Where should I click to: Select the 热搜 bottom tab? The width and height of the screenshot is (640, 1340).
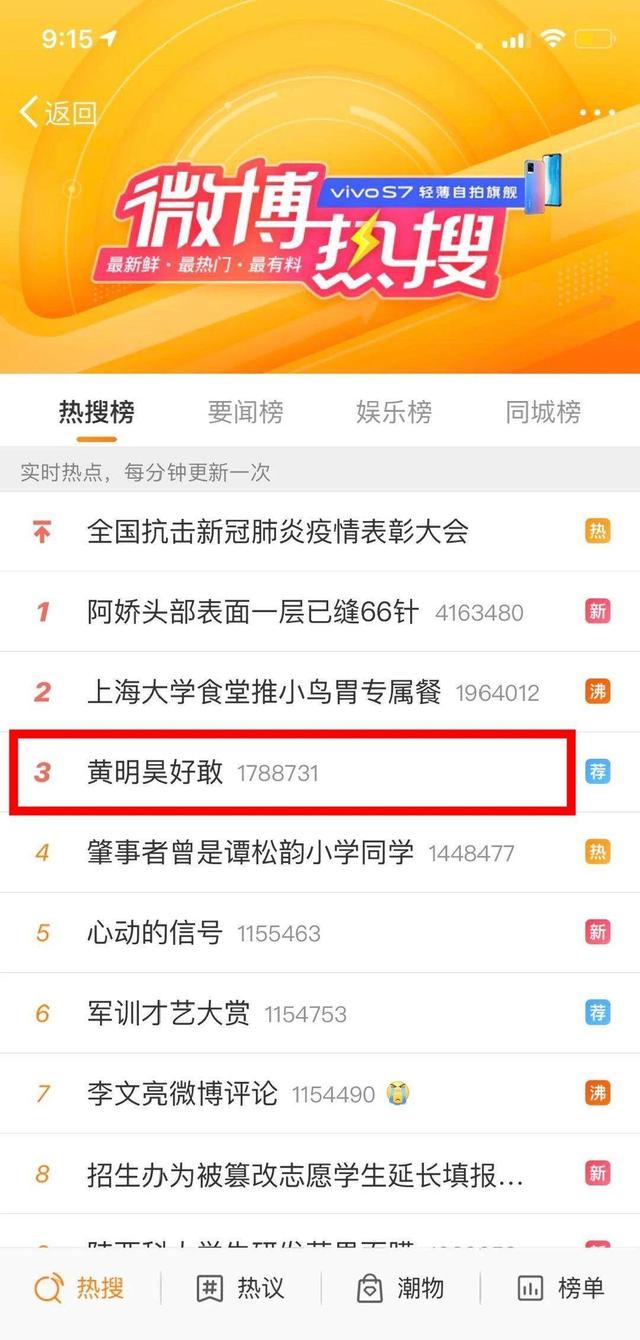click(80, 1288)
